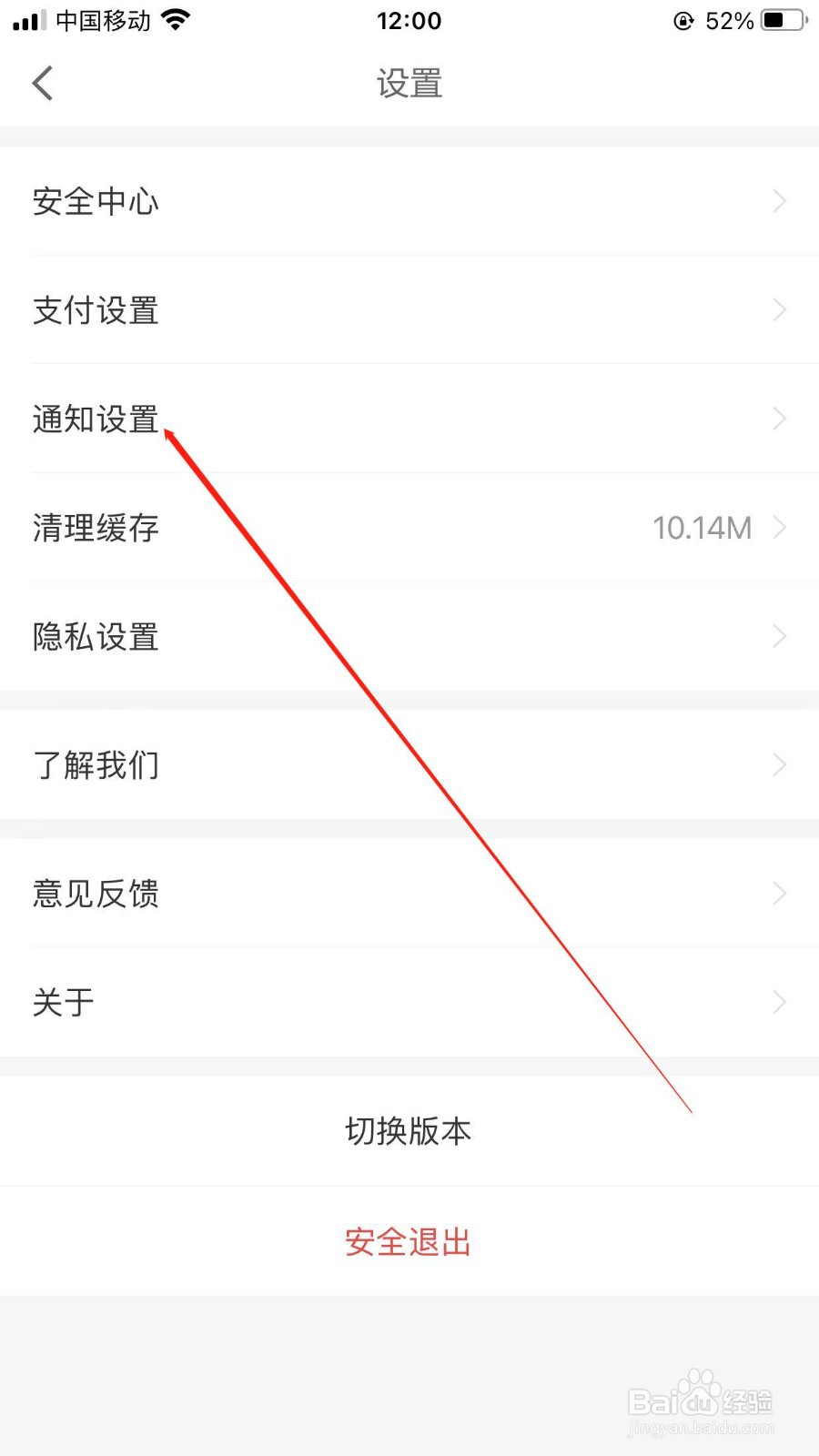This screenshot has width=819, height=1456.
Task: Tap the back arrow icon
Action: tap(42, 82)
